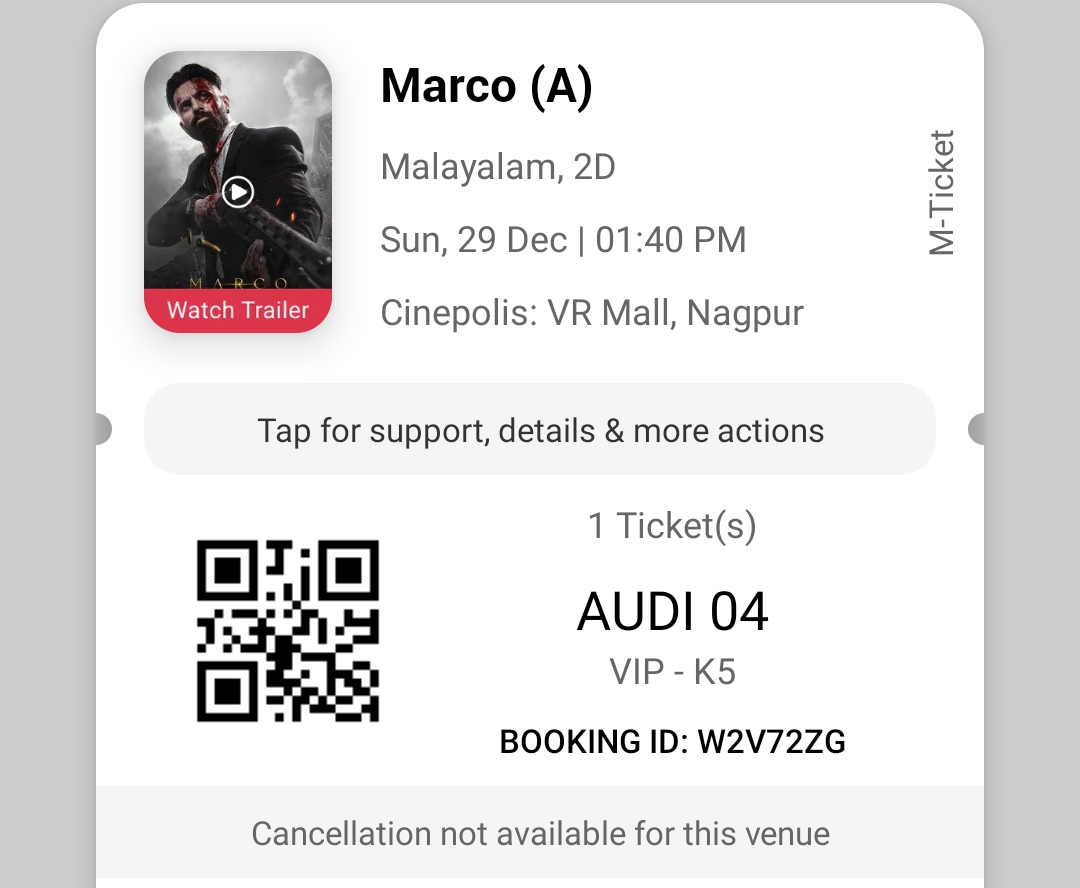Tap the Watch Trailer button
Screen dimensions: 1080x888
point(238,310)
